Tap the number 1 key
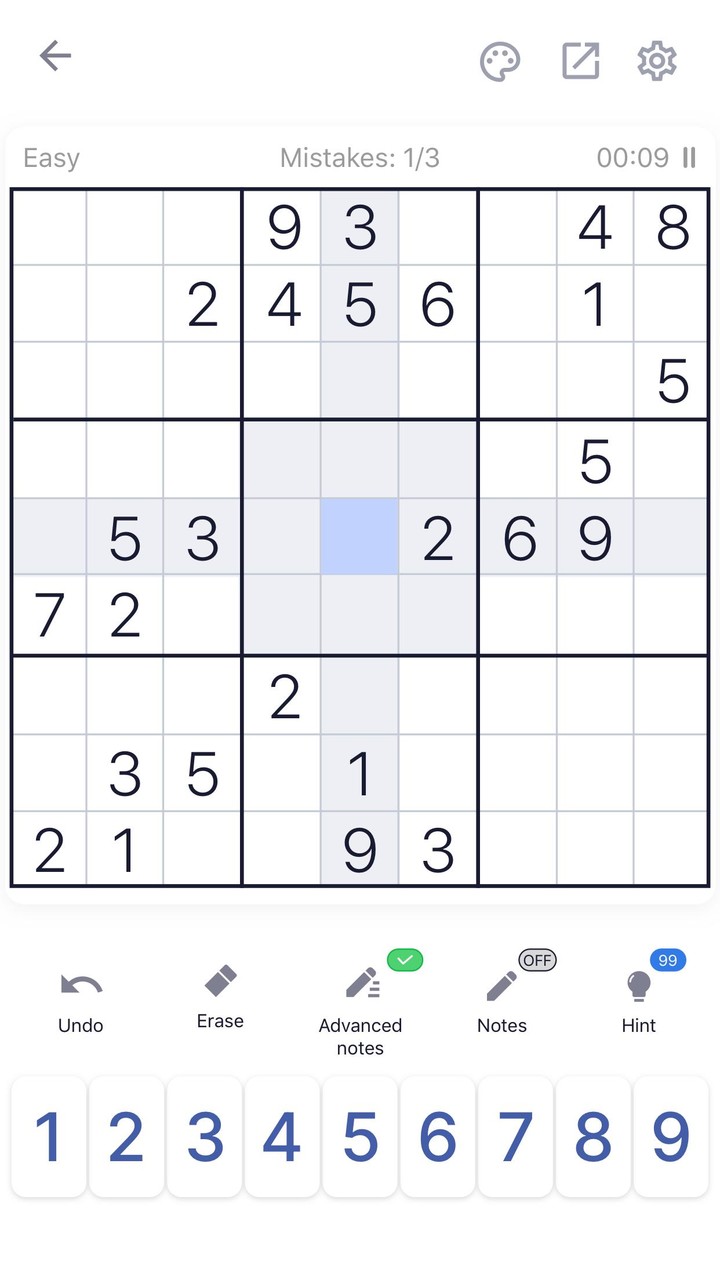The width and height of the screenshot is (720, 1280). tap(48, 1136)
